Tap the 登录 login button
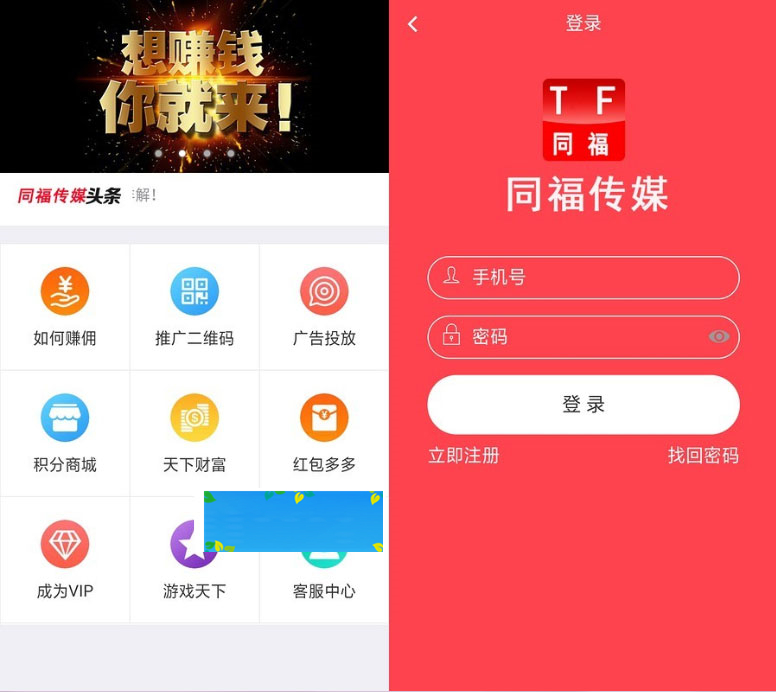 tap(583, 404)
